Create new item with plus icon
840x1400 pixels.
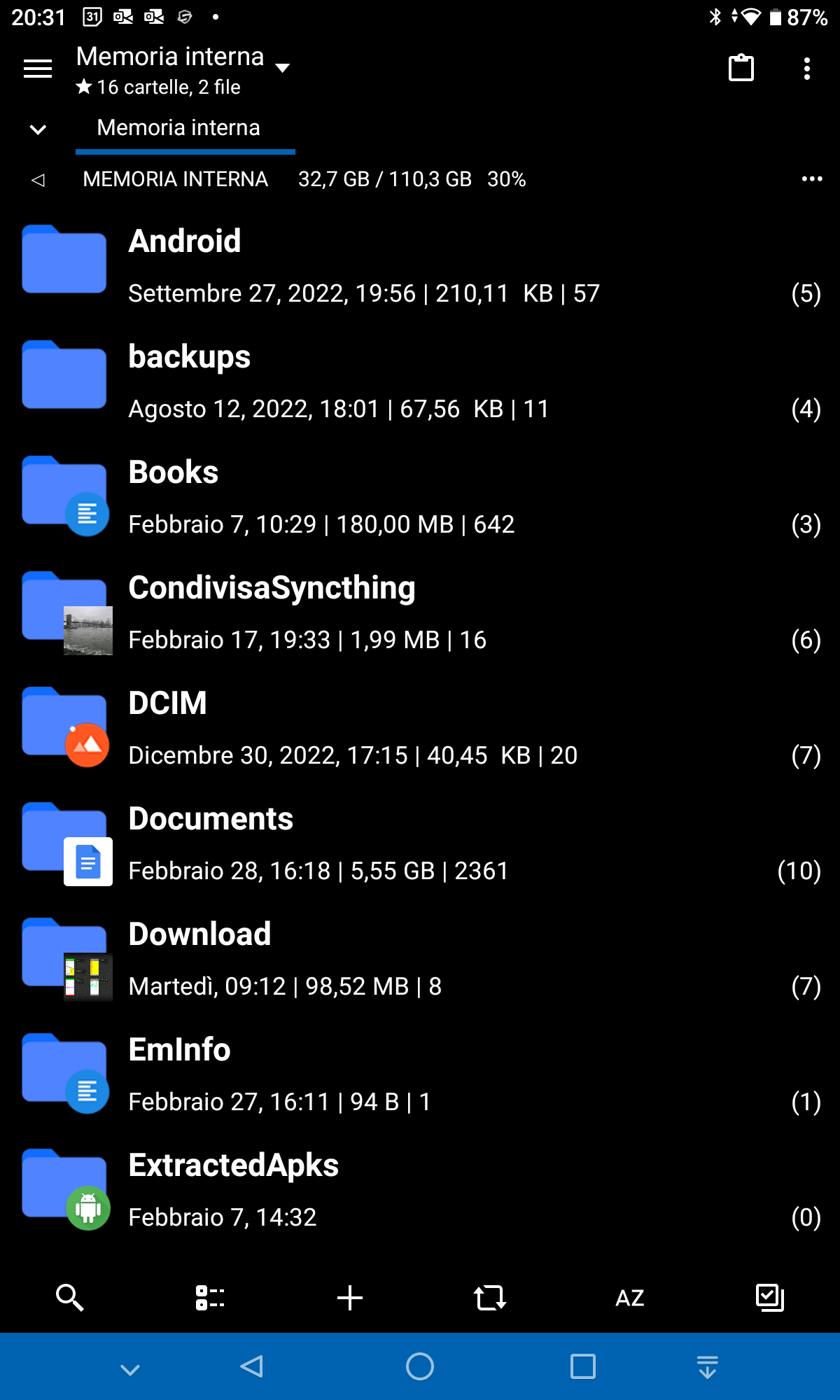(350, 1298)
